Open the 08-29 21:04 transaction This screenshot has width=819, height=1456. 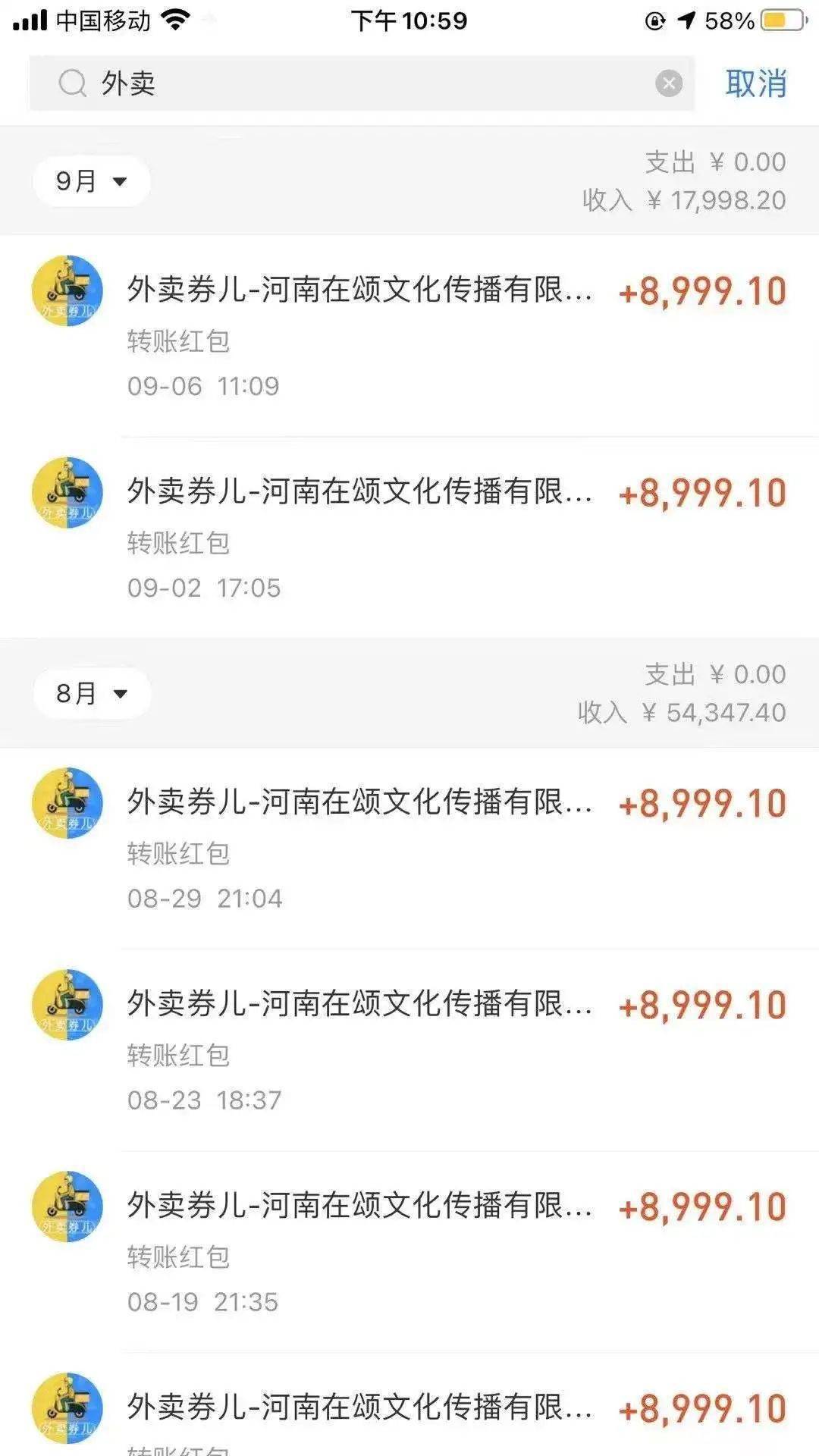click(x=409, y=848)
